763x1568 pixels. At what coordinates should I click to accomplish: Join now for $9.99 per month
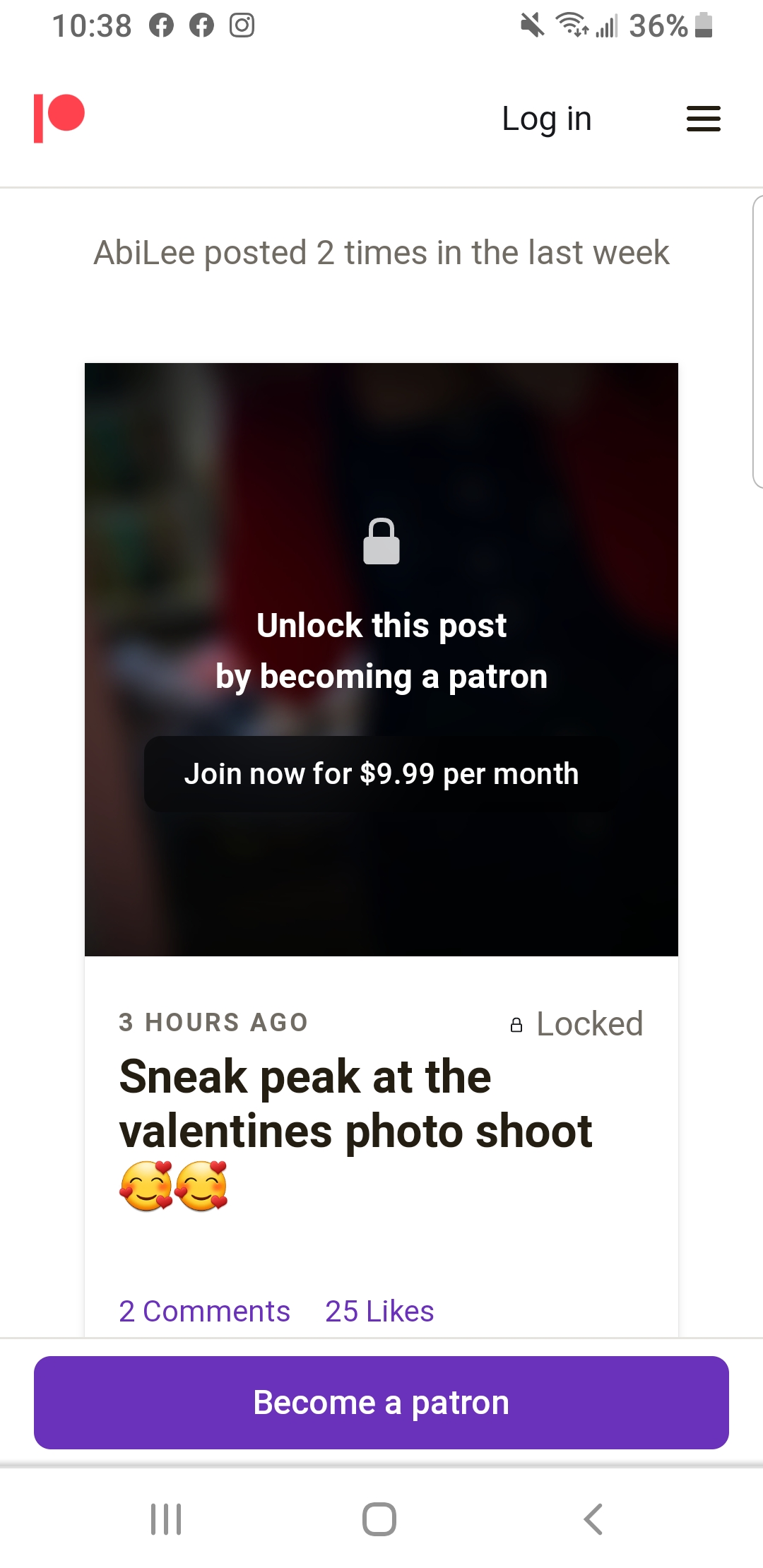[x=381, y=774]
